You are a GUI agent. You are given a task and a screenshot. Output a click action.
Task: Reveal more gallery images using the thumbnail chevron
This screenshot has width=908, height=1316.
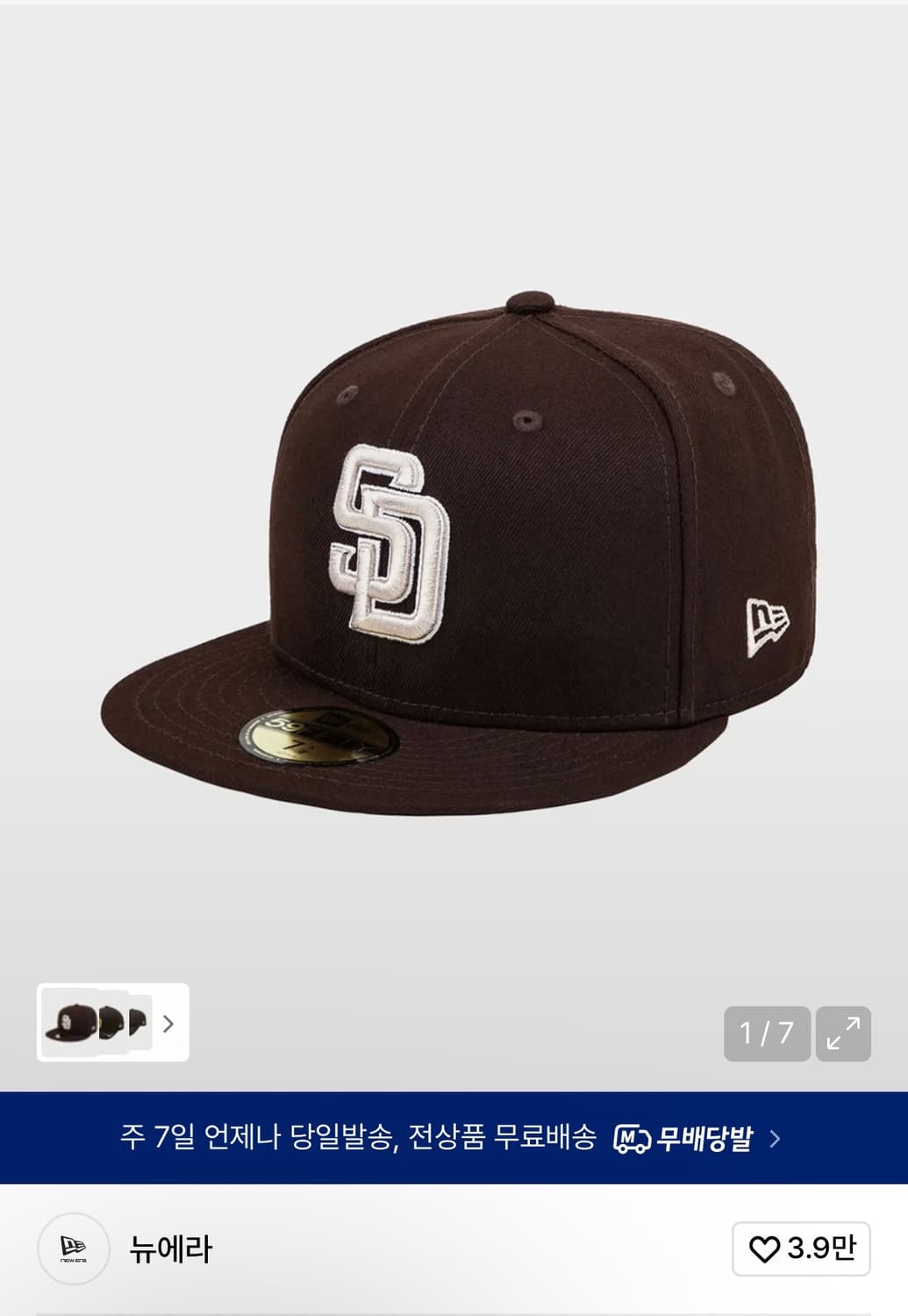pyautogui.click(x=168, y=1024)
